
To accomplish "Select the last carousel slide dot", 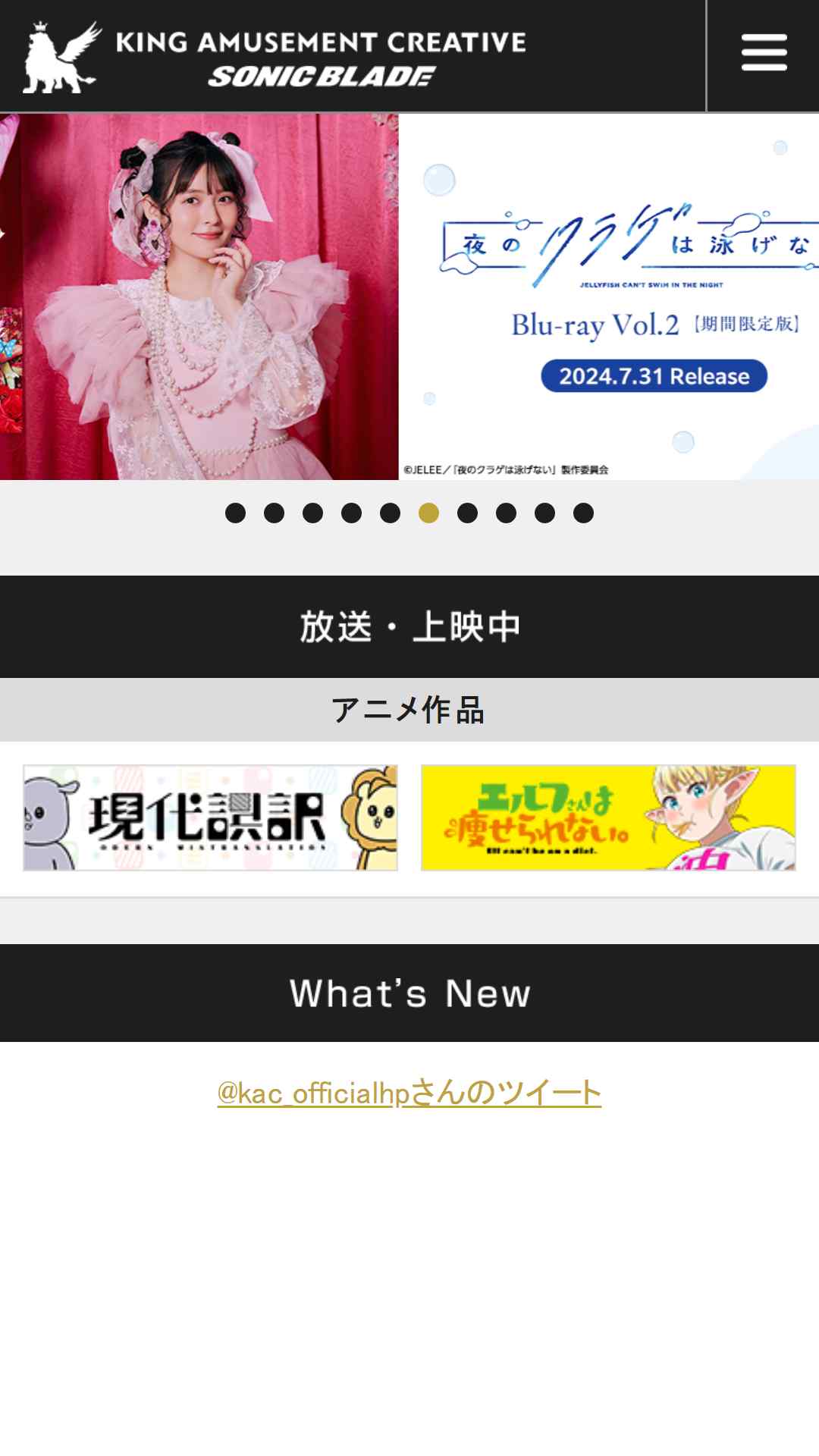I will coord(583,513).
